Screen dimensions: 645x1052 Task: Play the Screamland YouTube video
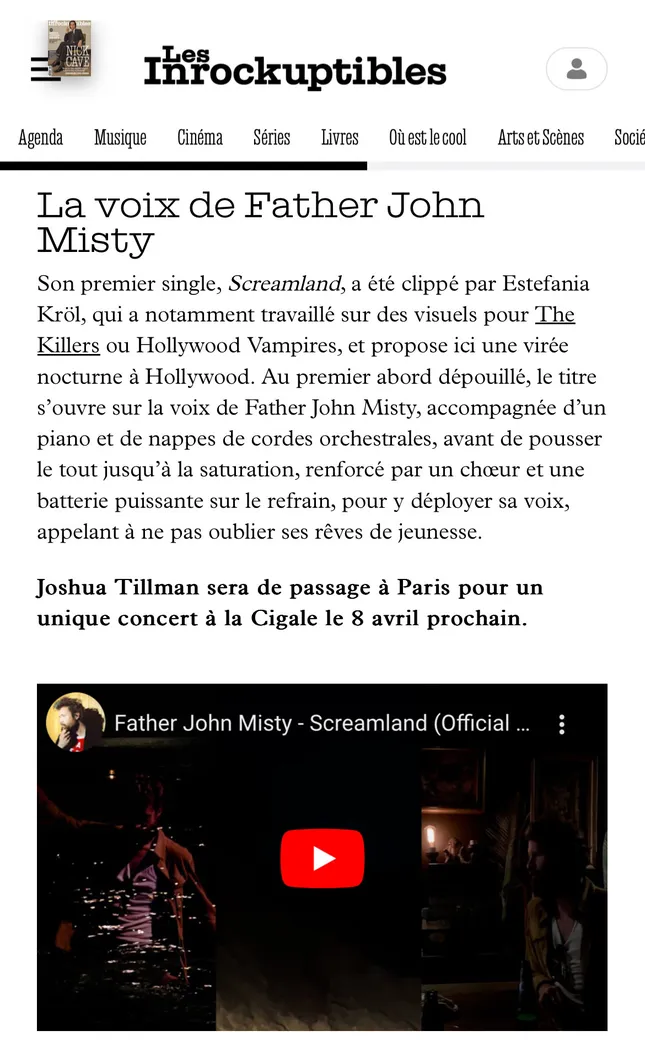click(x=322, y=858)
